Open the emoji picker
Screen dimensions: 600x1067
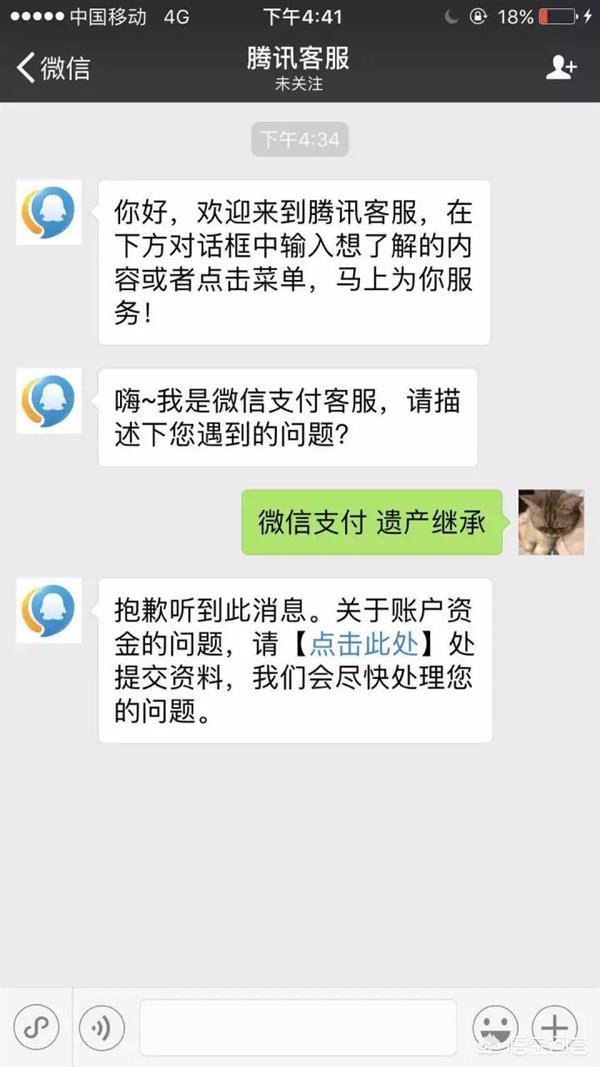click(495, 1027)
